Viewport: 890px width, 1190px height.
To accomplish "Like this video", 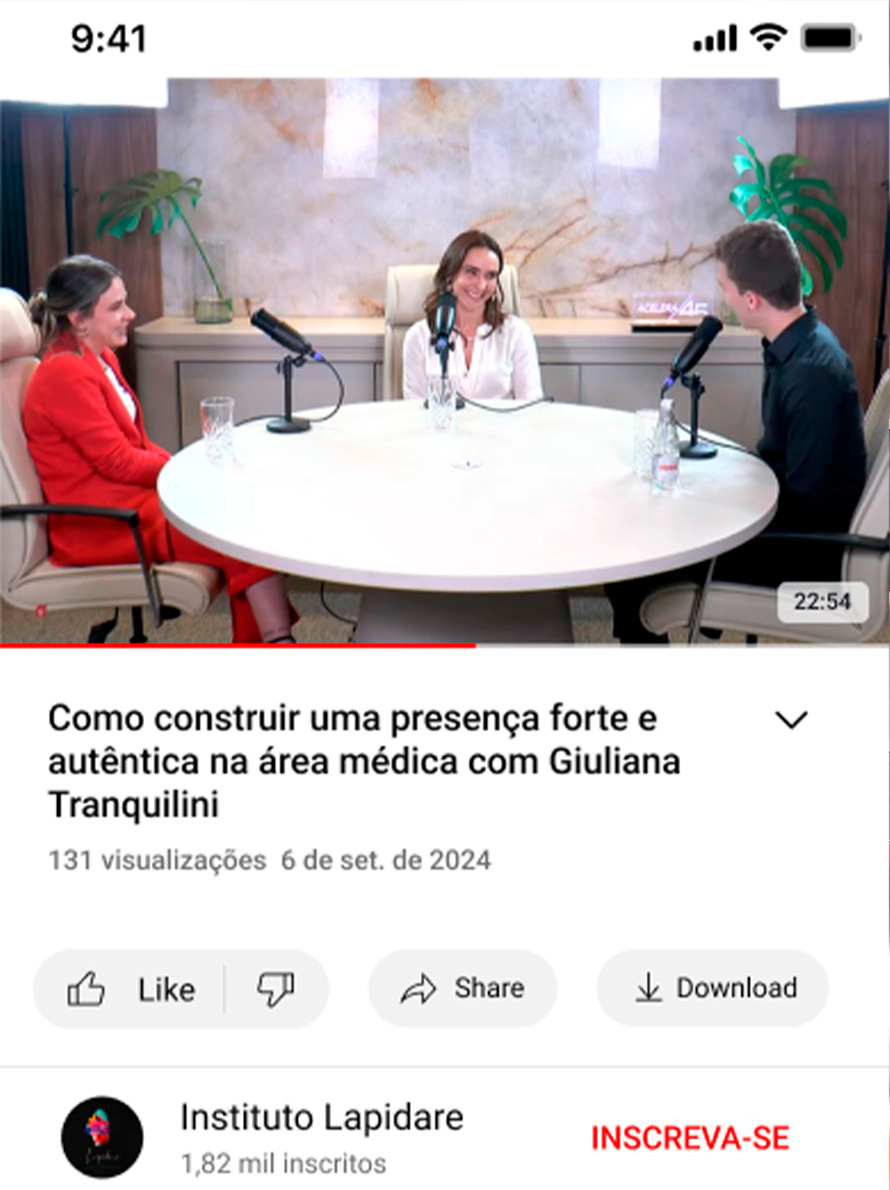I will click(x=130, y=990).
